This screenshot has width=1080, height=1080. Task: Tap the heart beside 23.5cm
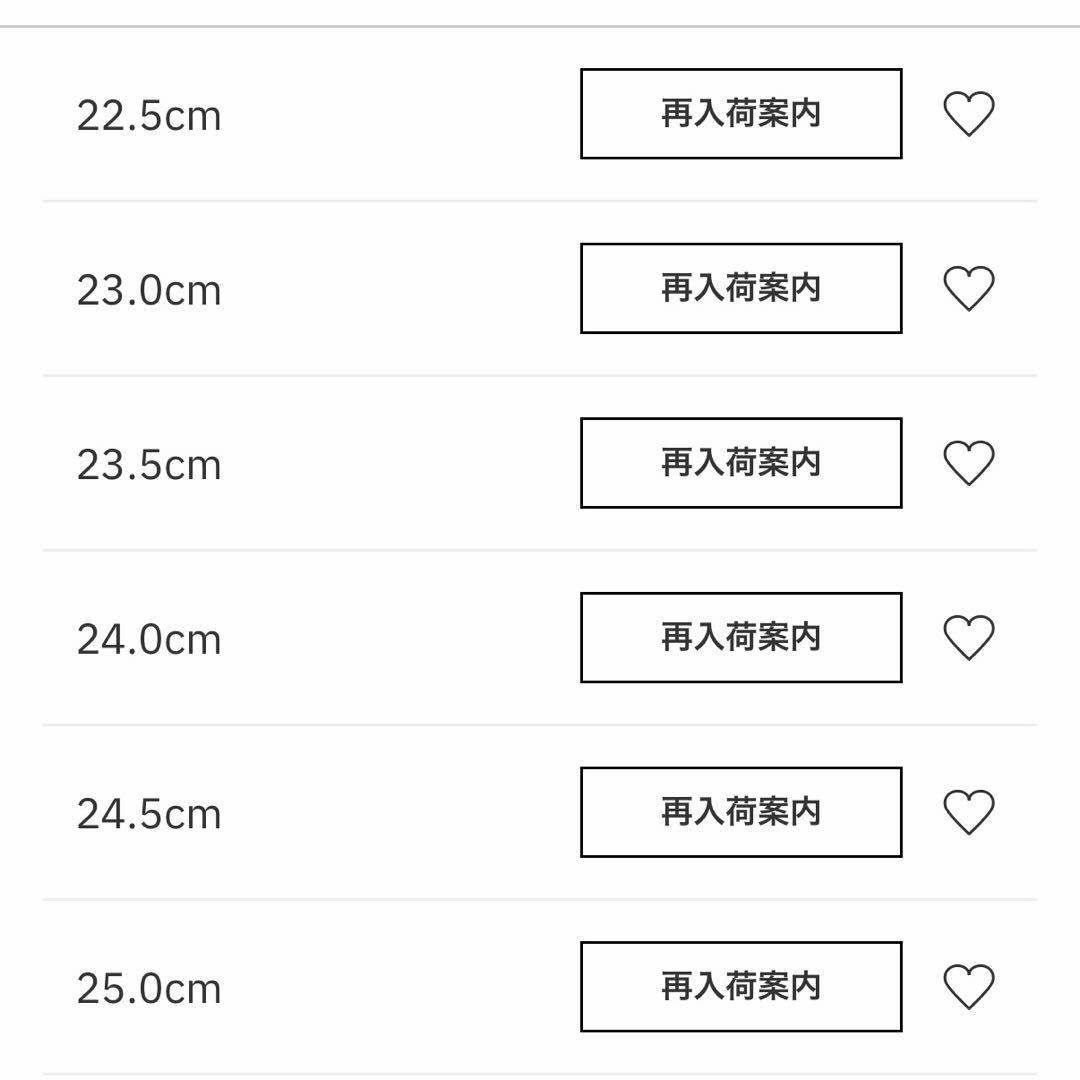pyautogui.click(x=969, y=463)
